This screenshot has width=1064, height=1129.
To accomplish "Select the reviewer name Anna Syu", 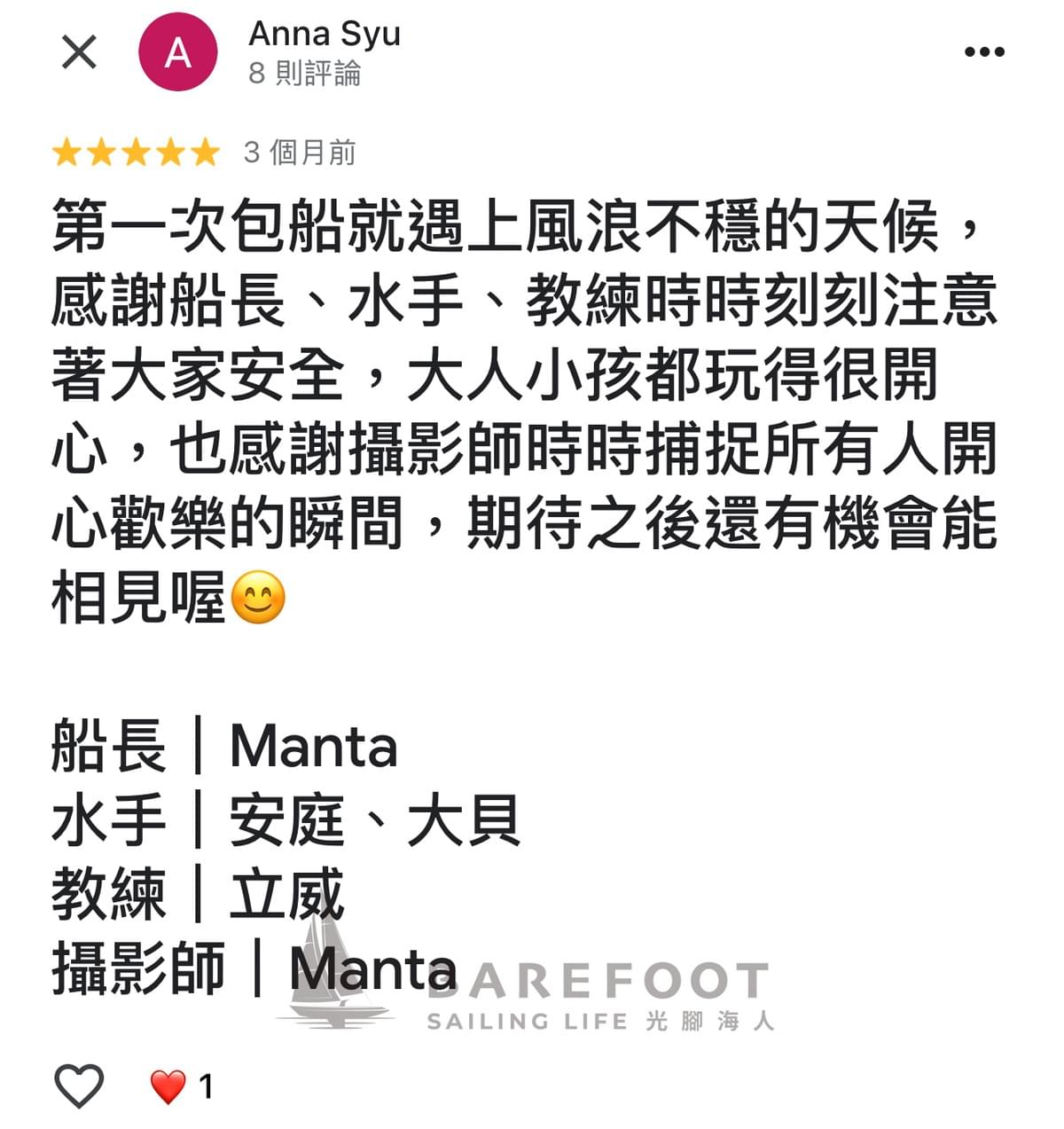I will tap(323, 35).
